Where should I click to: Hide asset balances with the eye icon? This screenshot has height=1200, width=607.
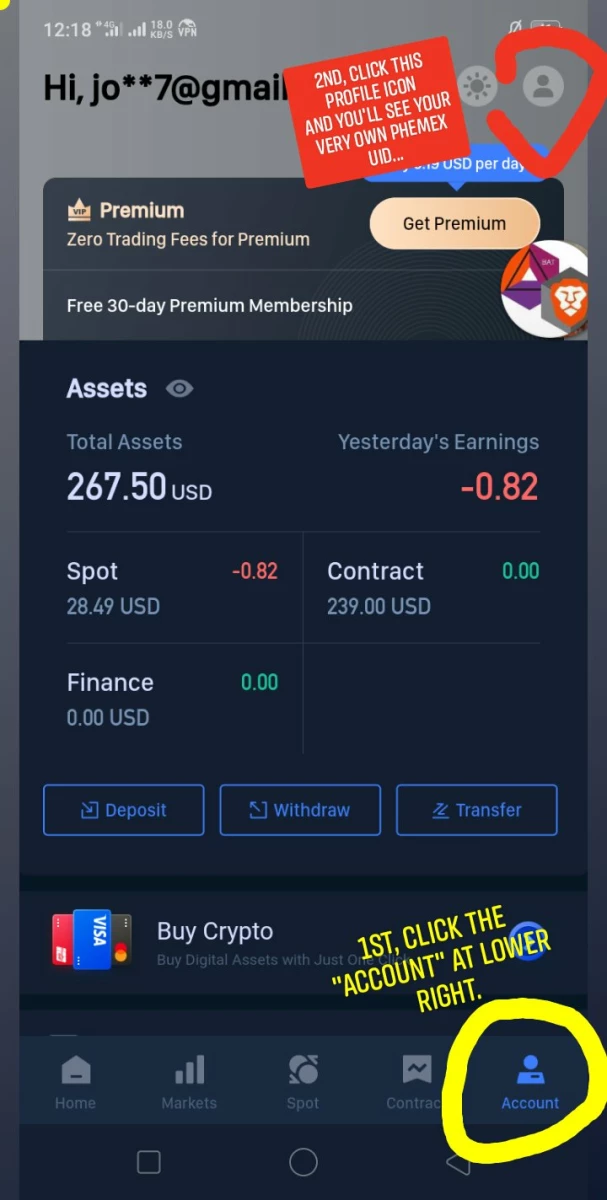pyautogui.click(x=179, y=389)
